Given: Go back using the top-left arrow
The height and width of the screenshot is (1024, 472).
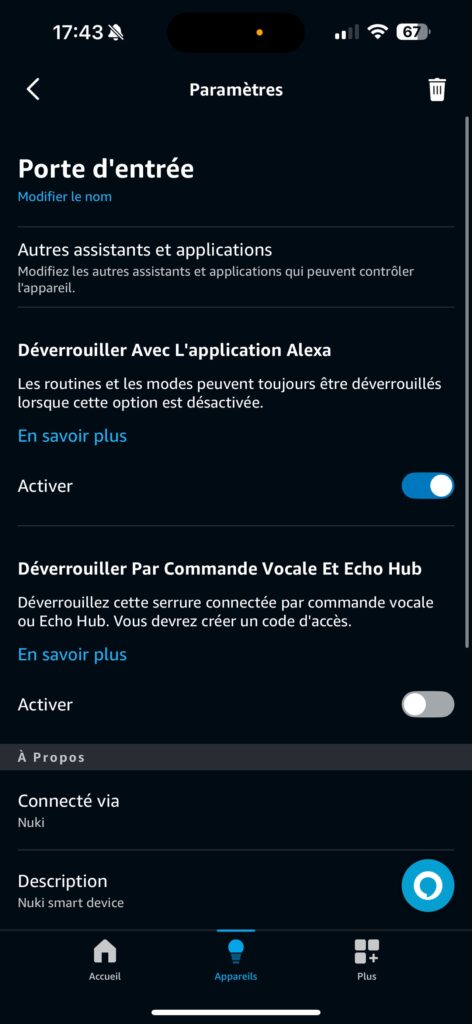Looking at the screenshot, I should 33,89.
